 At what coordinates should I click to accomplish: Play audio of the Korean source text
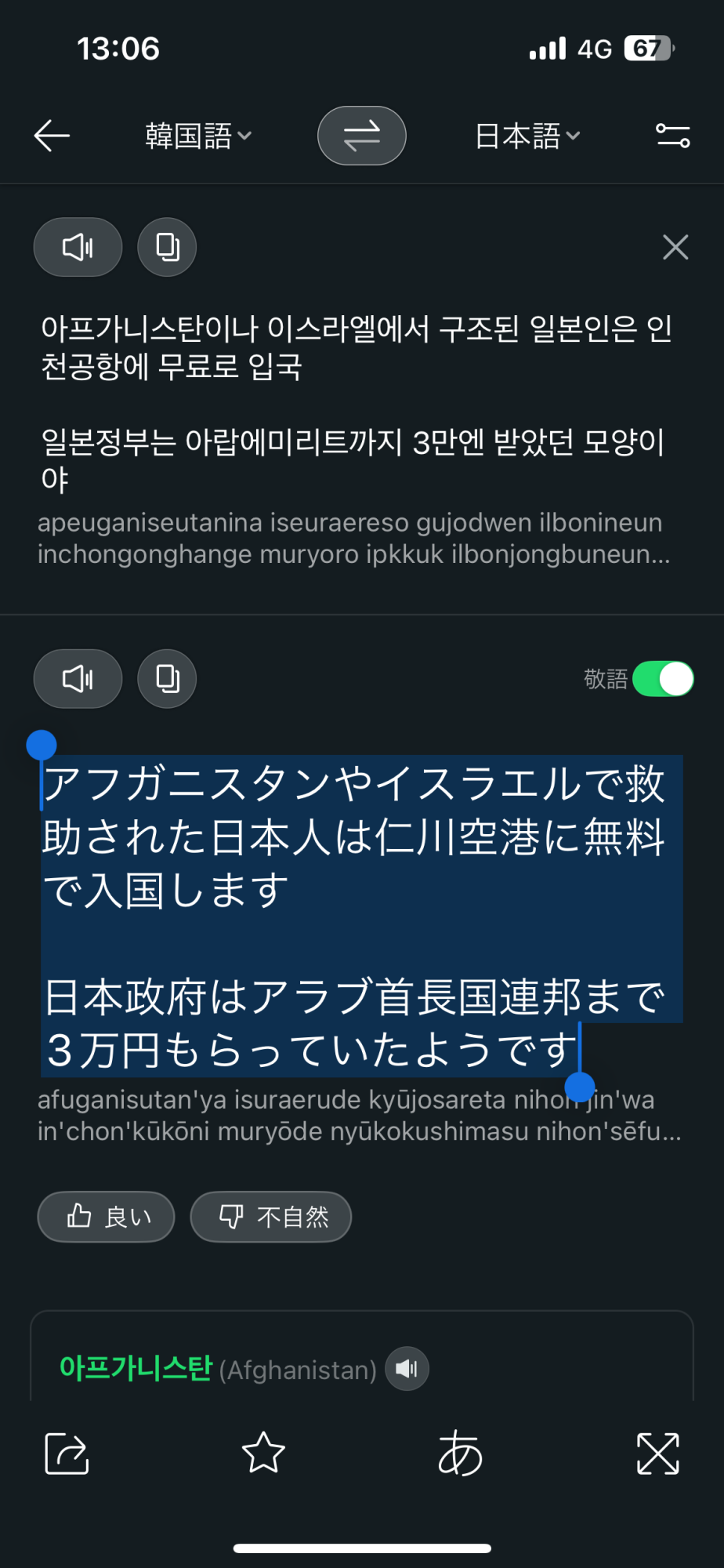(78, 247)
